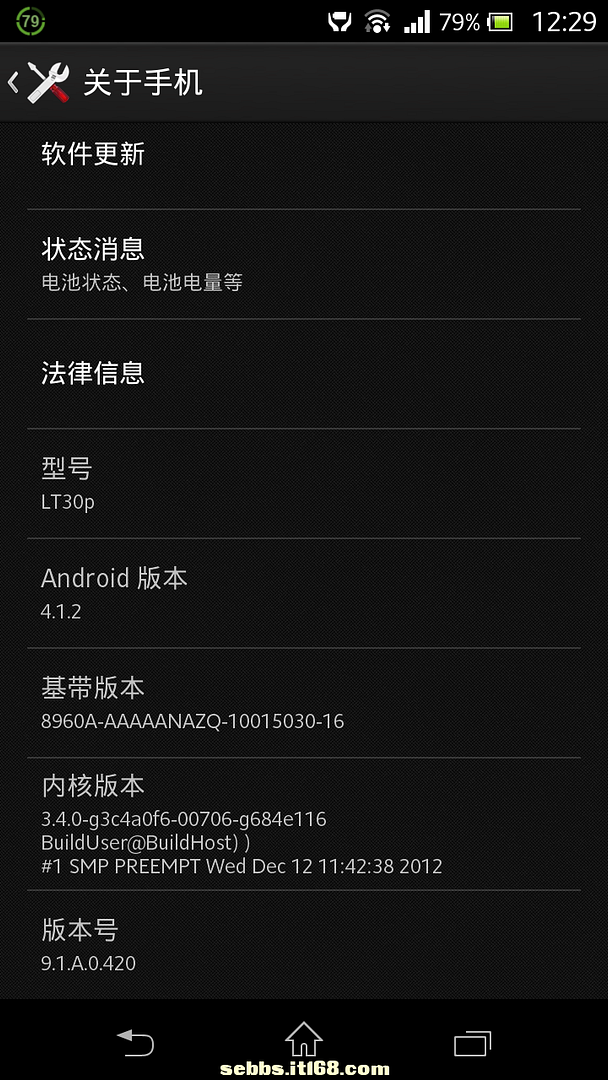The width and height of the screenshot is (608, 1080).
Task: Open 法律信息 legal information
Action: click(x=304, y=374)
